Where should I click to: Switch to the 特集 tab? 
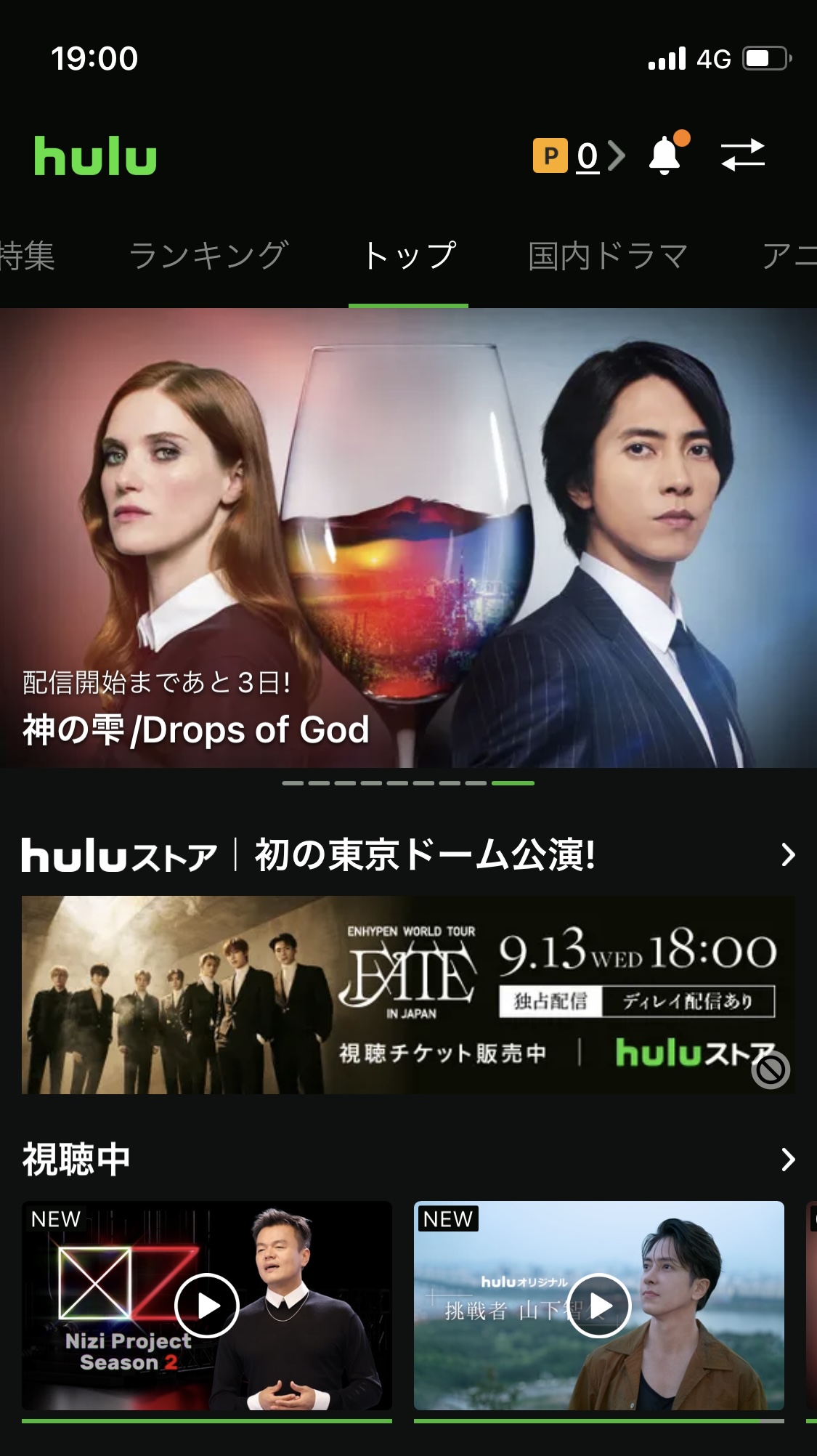(x=28, y=256)
